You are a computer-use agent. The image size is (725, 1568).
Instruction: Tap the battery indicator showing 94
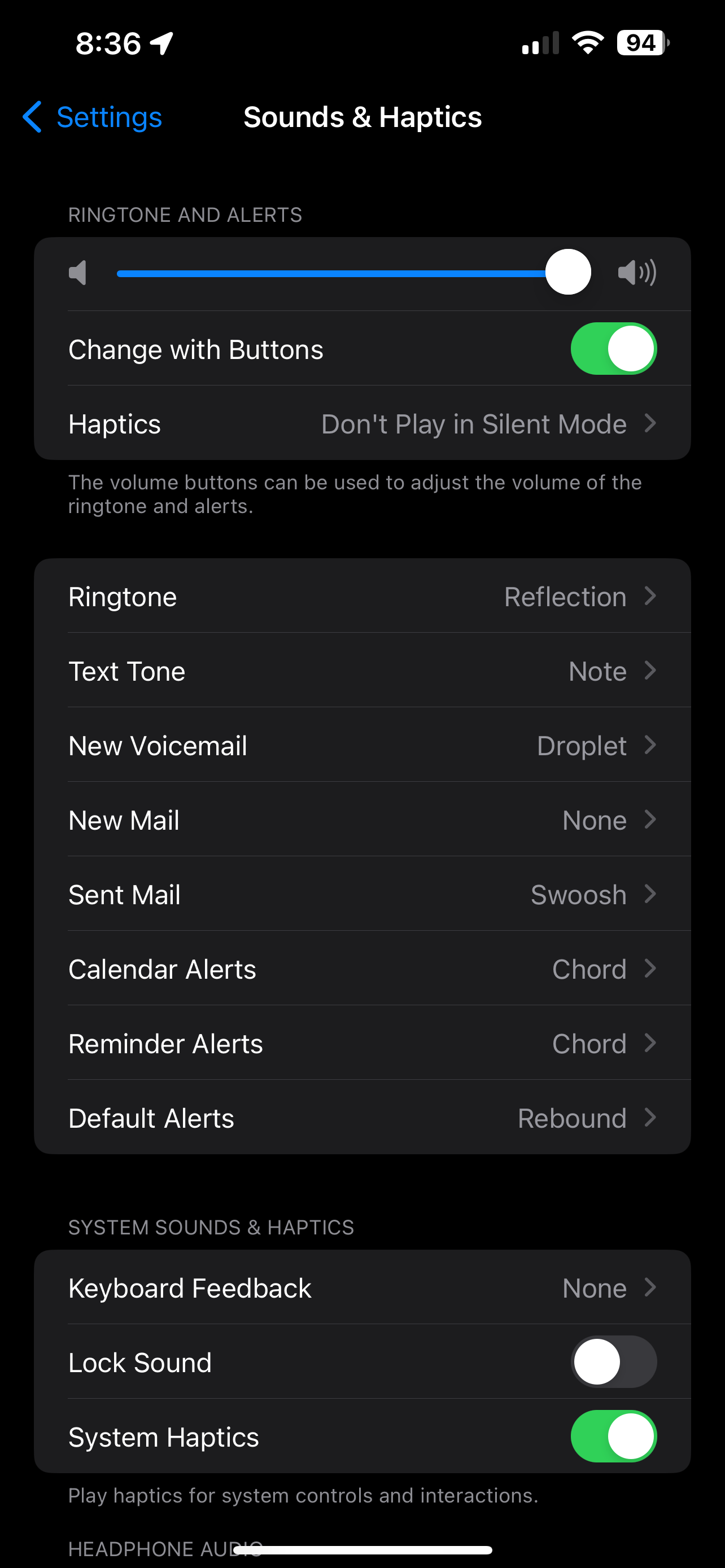pyautogui.click(x=640, y=42)
